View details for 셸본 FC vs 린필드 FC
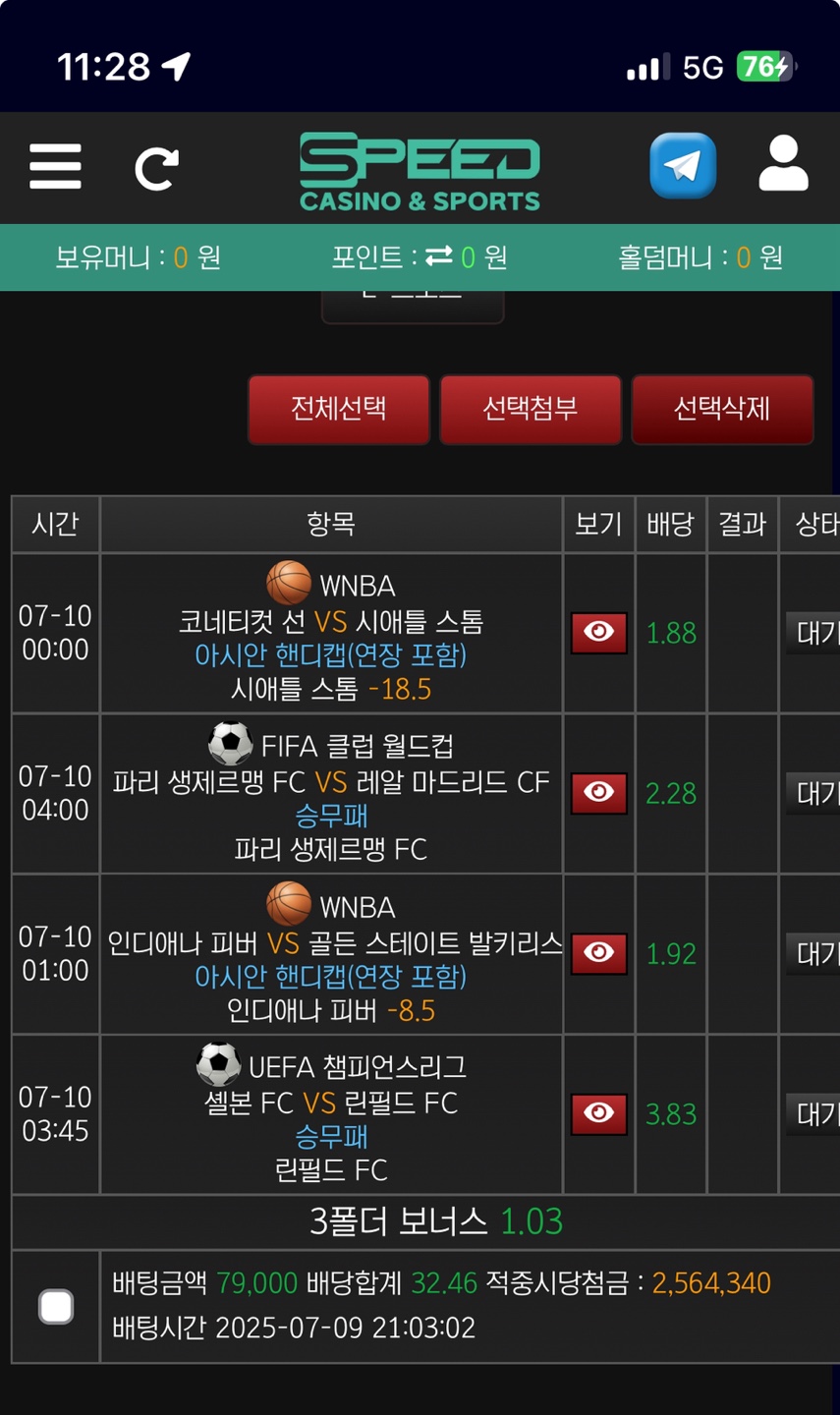The height and width of the screenshot is (1415, 840). coord(598,1113)
